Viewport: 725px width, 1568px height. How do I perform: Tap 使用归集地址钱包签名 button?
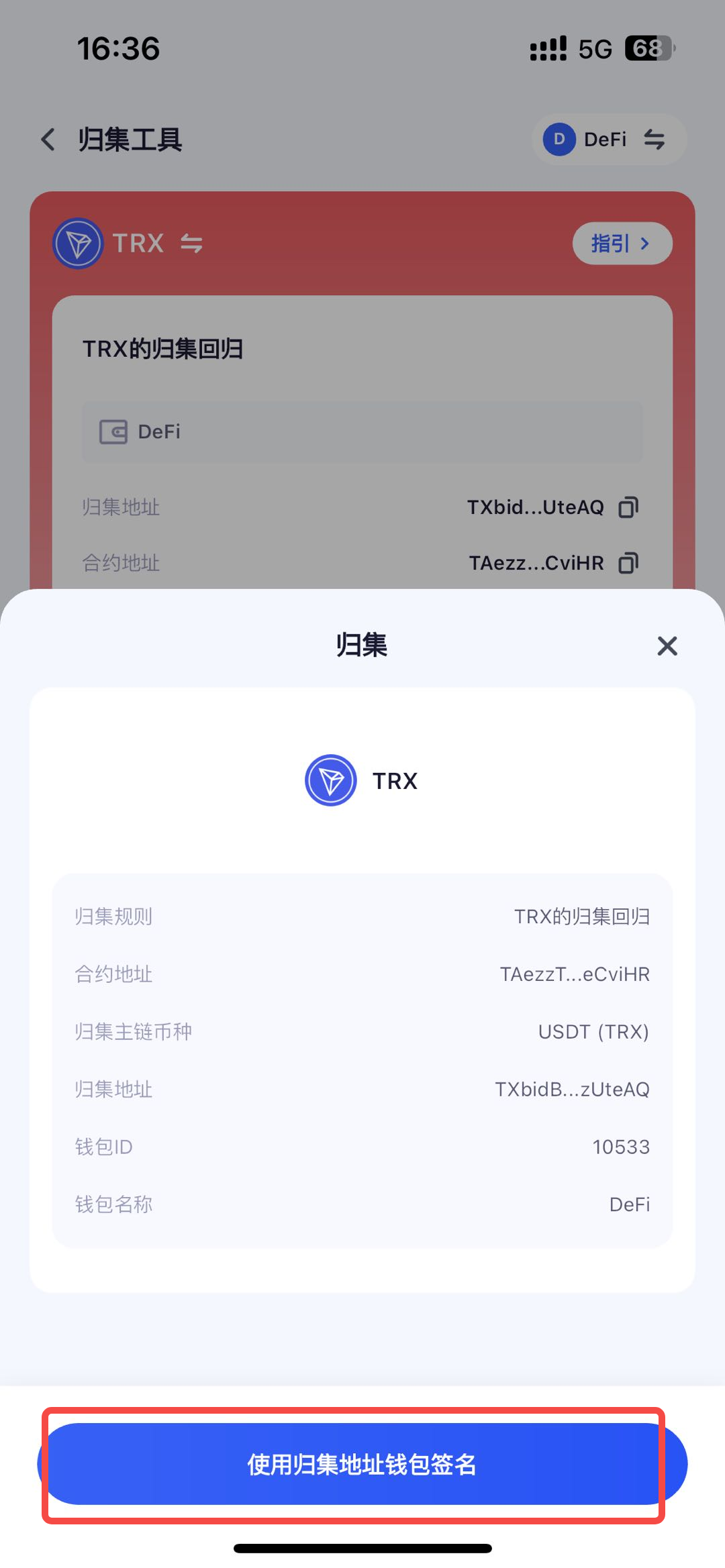[x=362, y=1464]
